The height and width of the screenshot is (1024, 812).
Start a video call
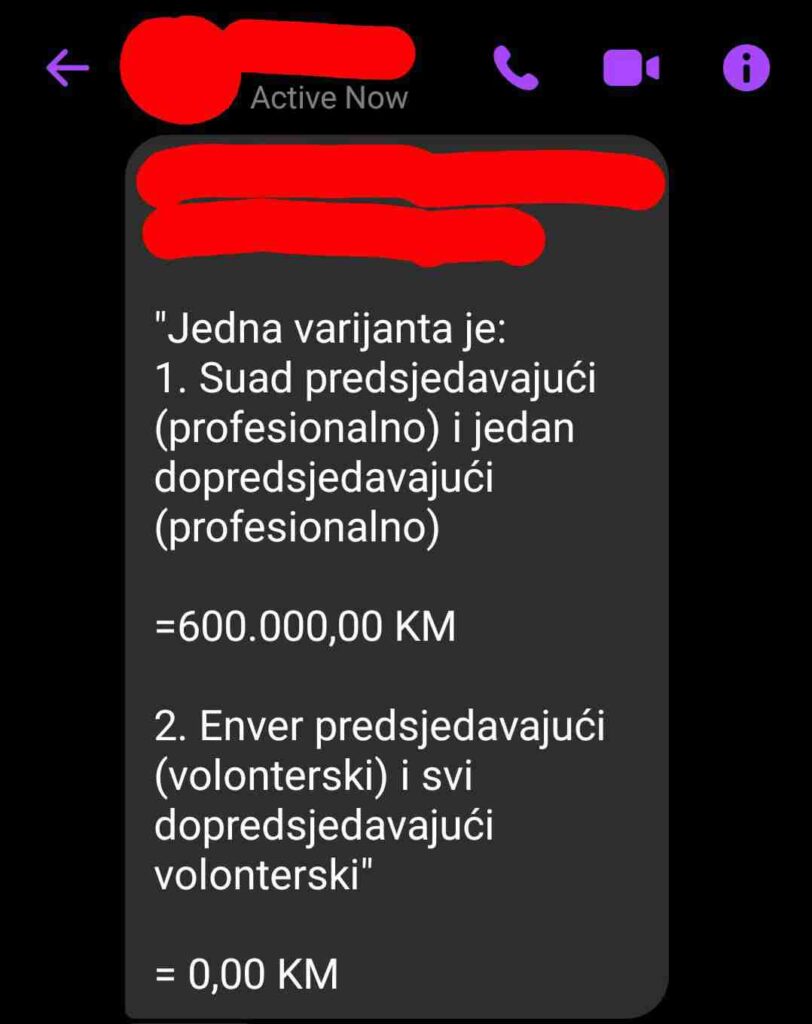(x=630, y=68)
